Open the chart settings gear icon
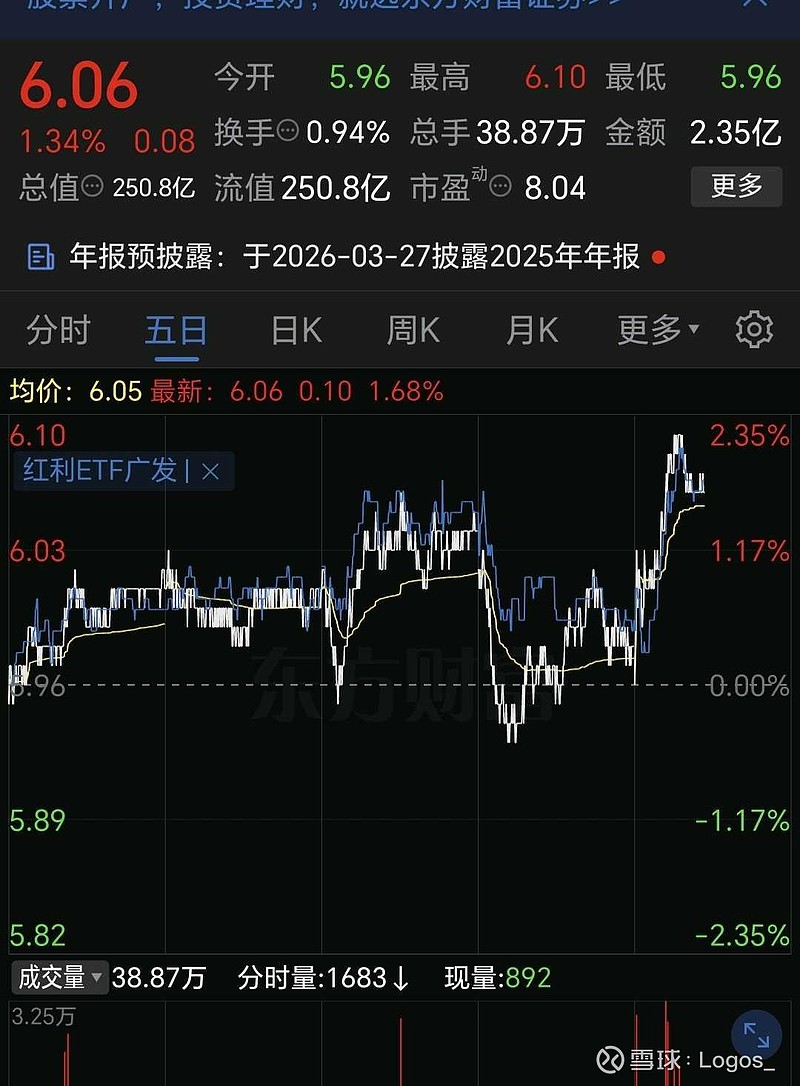Screen dimensions: 800x1086 [755, 330]
